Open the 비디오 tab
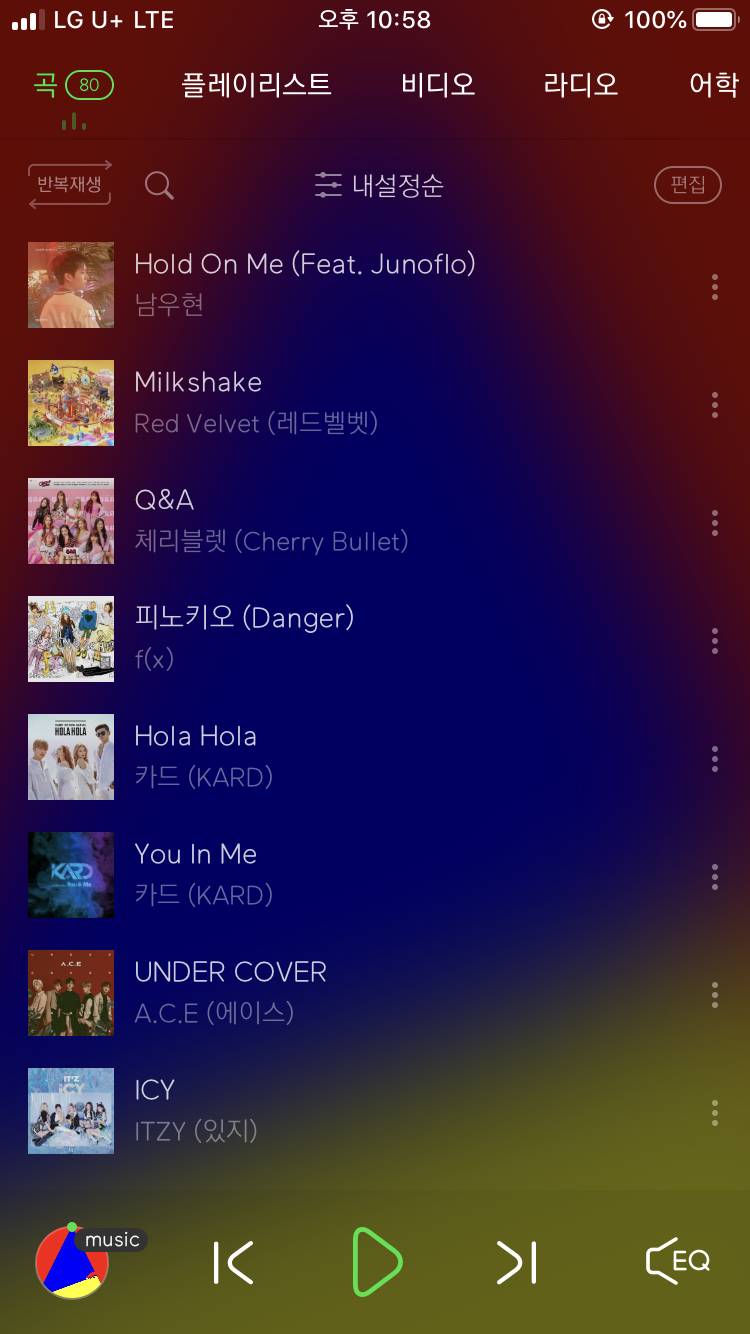The width and height of the screenshot is (750, 1334). pyautogui.click(x=438, y=85)
